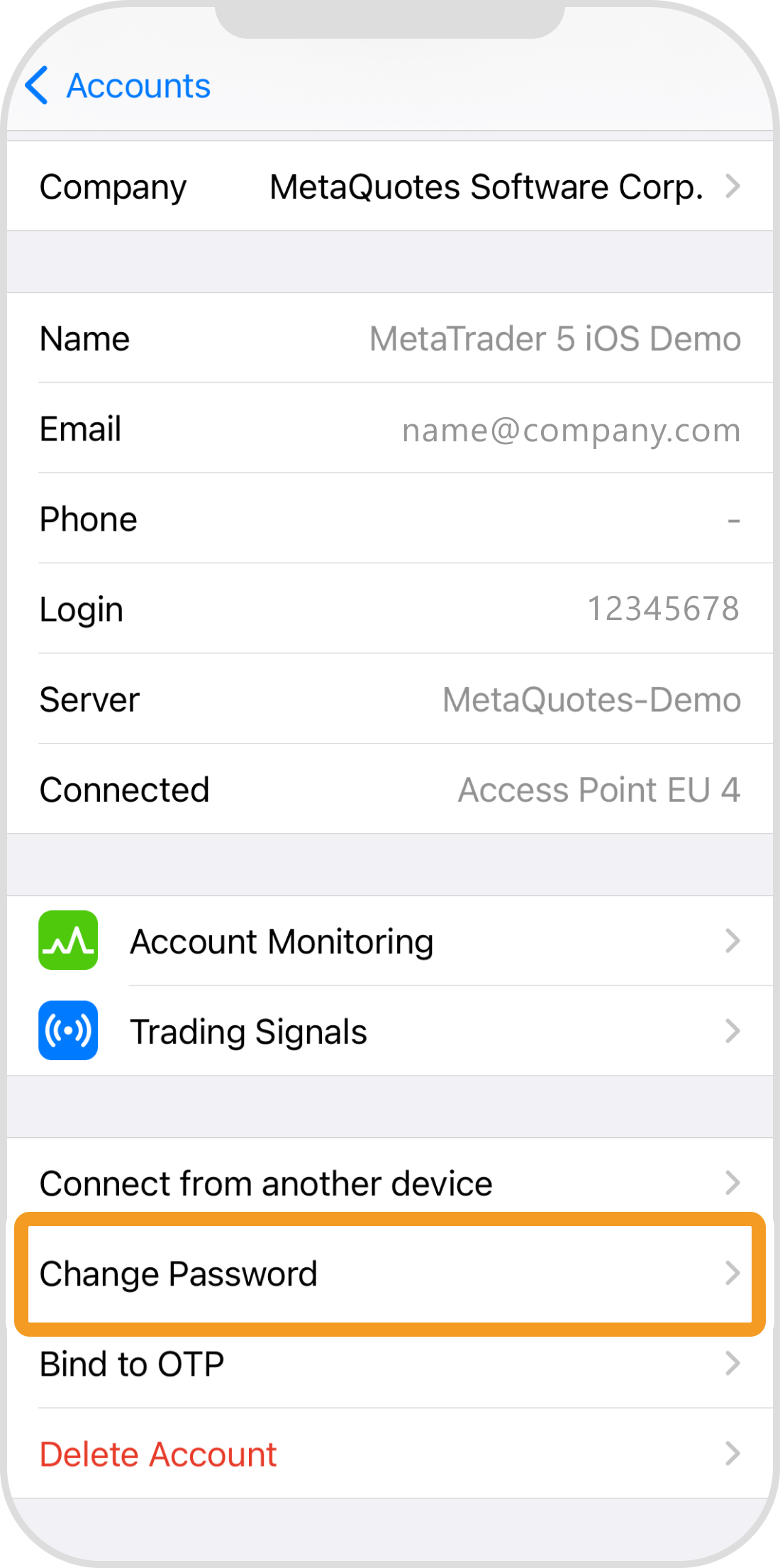Go back to Accounts
The image size is (780, 1568).
point(118,86)
